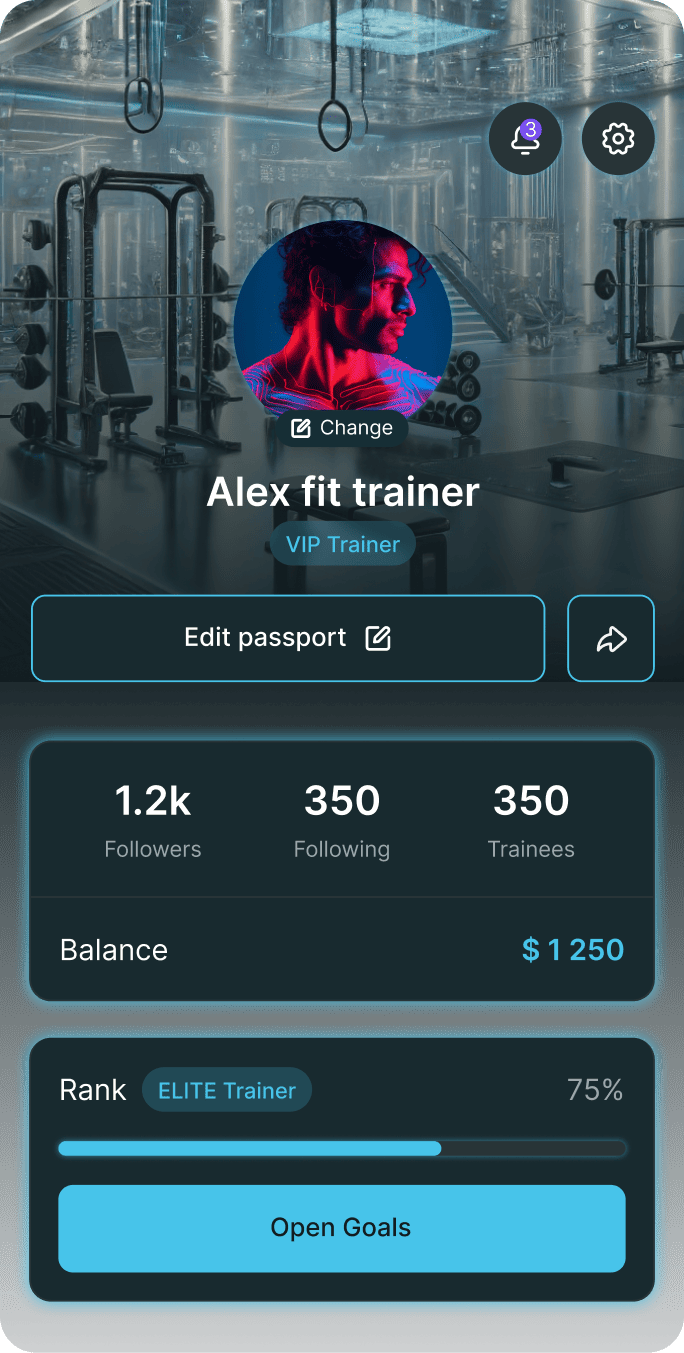The width and height of the screenshot is (684, 1353).
Task: Open settings via the gear icon
Action: tap(618, 139)
